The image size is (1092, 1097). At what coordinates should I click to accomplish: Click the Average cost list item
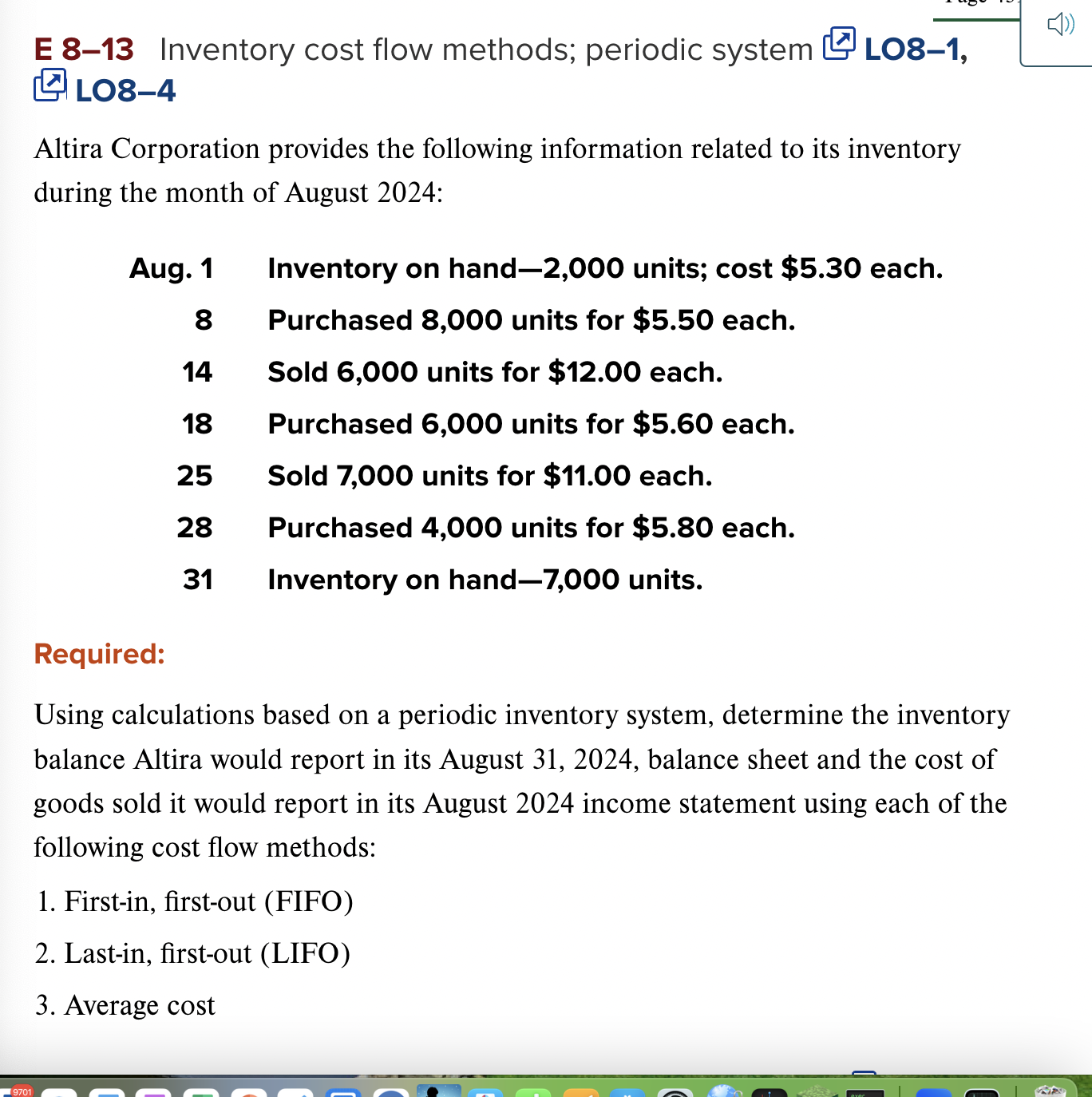click(x=125, y=1005)
